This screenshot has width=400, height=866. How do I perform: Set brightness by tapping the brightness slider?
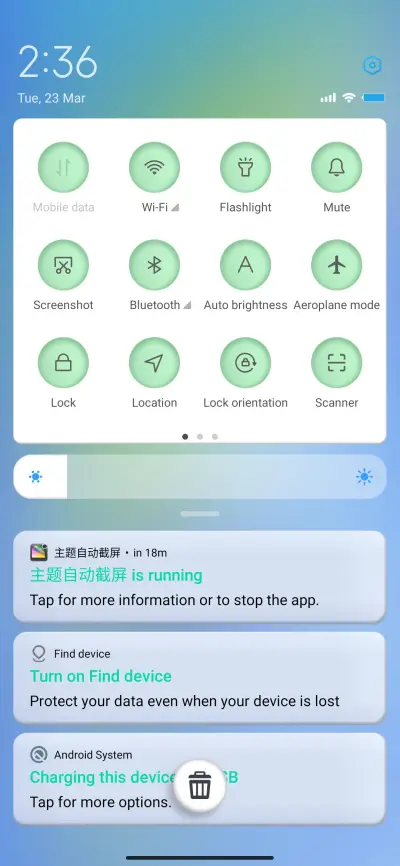(x=199, y=477)
